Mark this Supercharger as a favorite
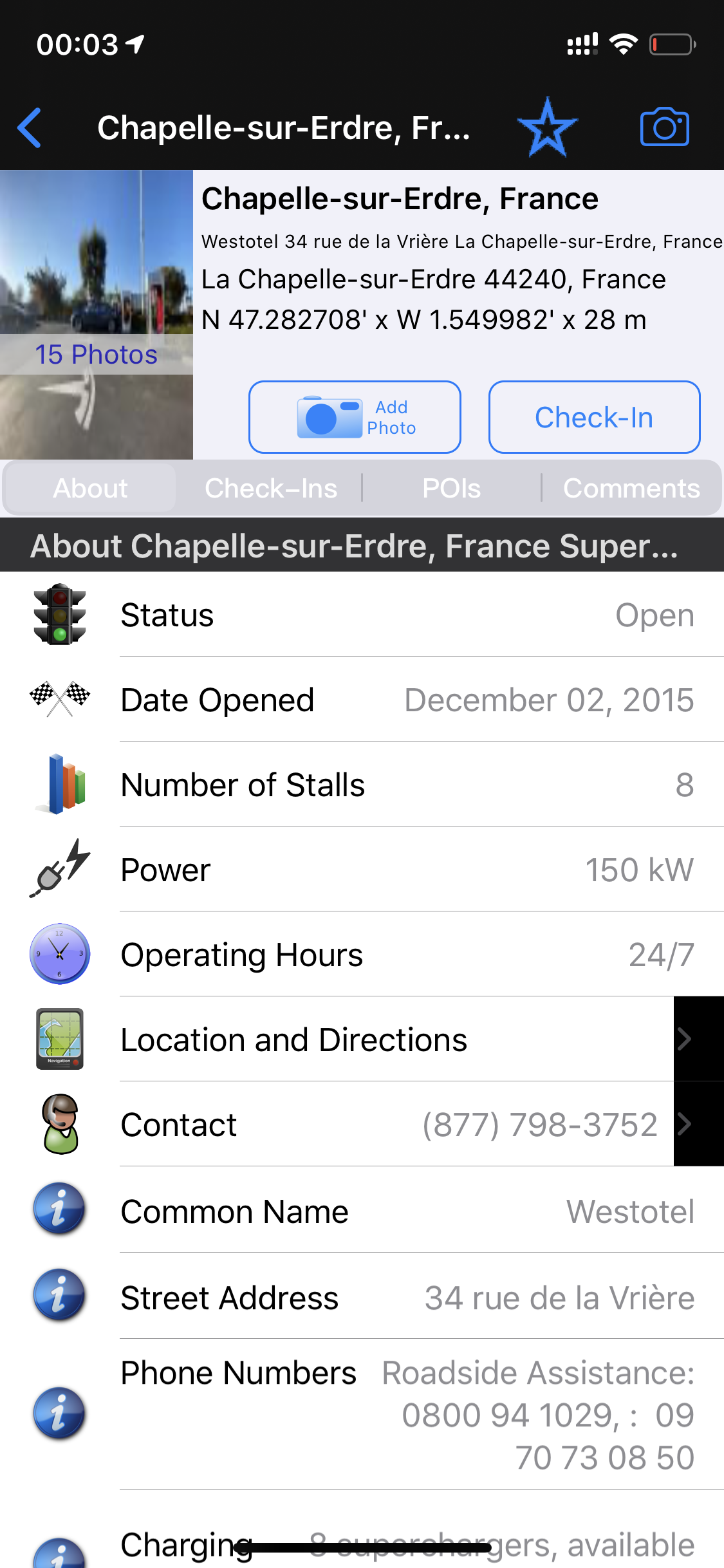 548,127
